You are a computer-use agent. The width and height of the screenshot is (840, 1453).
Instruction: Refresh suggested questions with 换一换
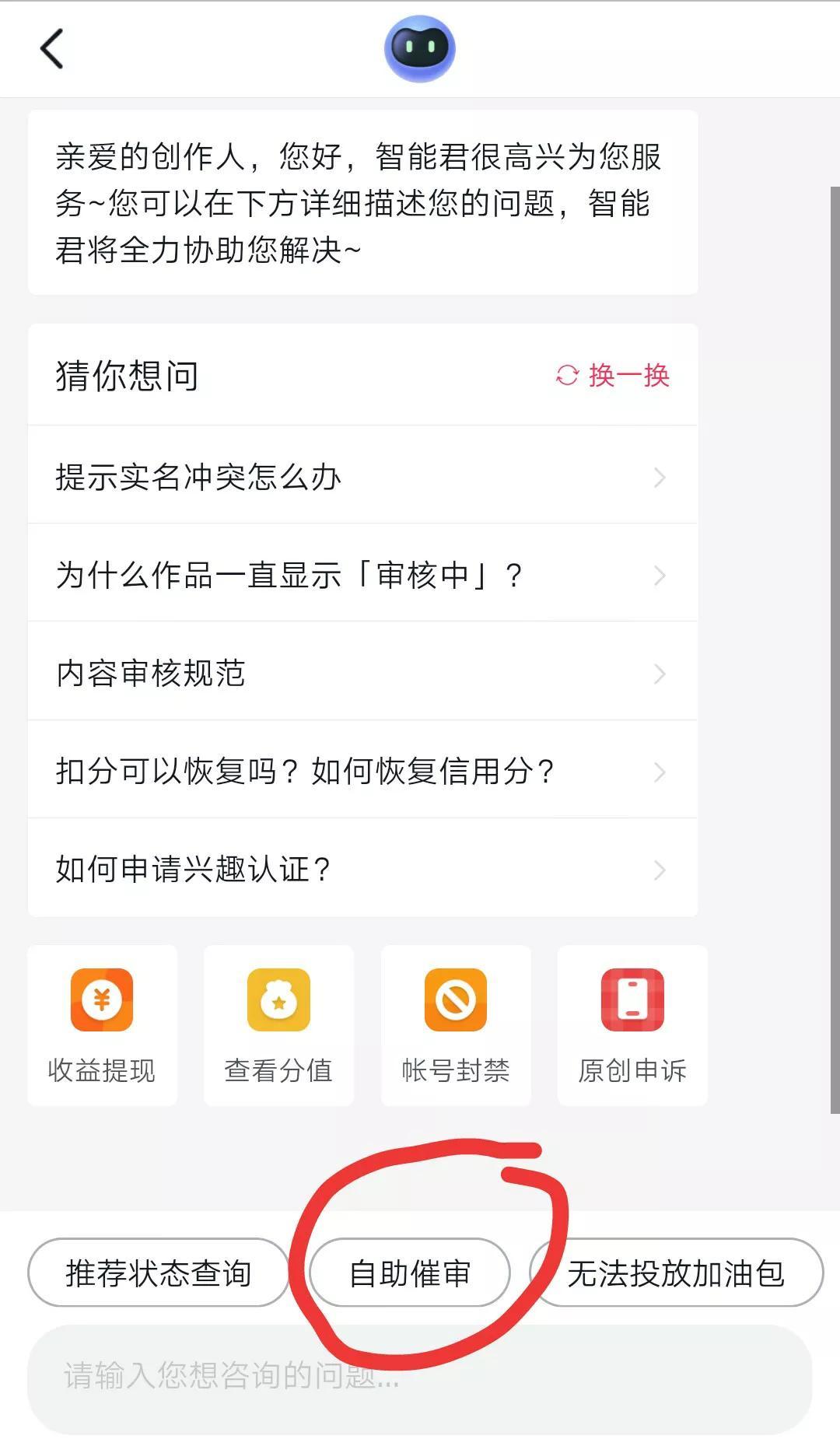(x=613, y=376)
